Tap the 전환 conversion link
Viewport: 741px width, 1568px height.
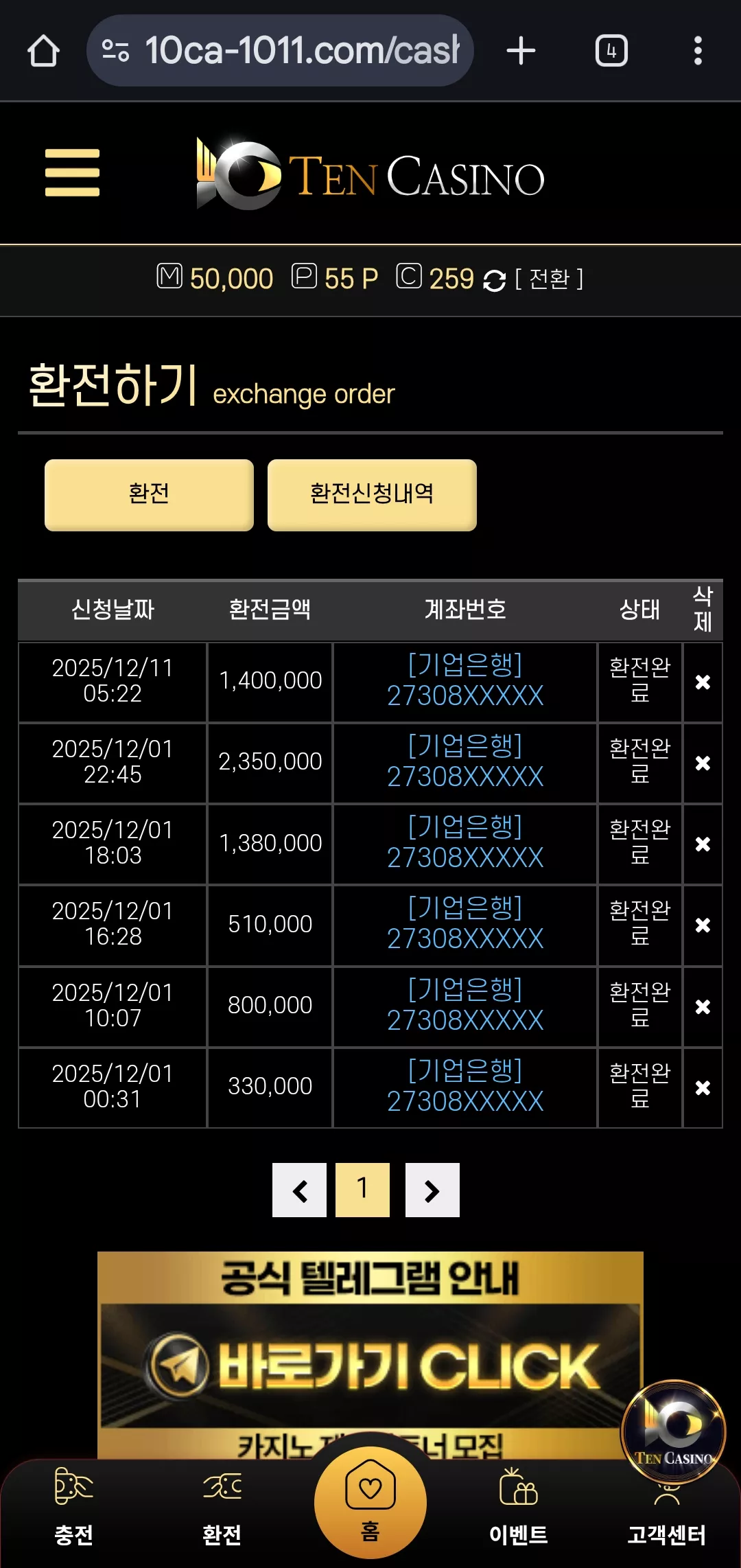pos(549,279)
